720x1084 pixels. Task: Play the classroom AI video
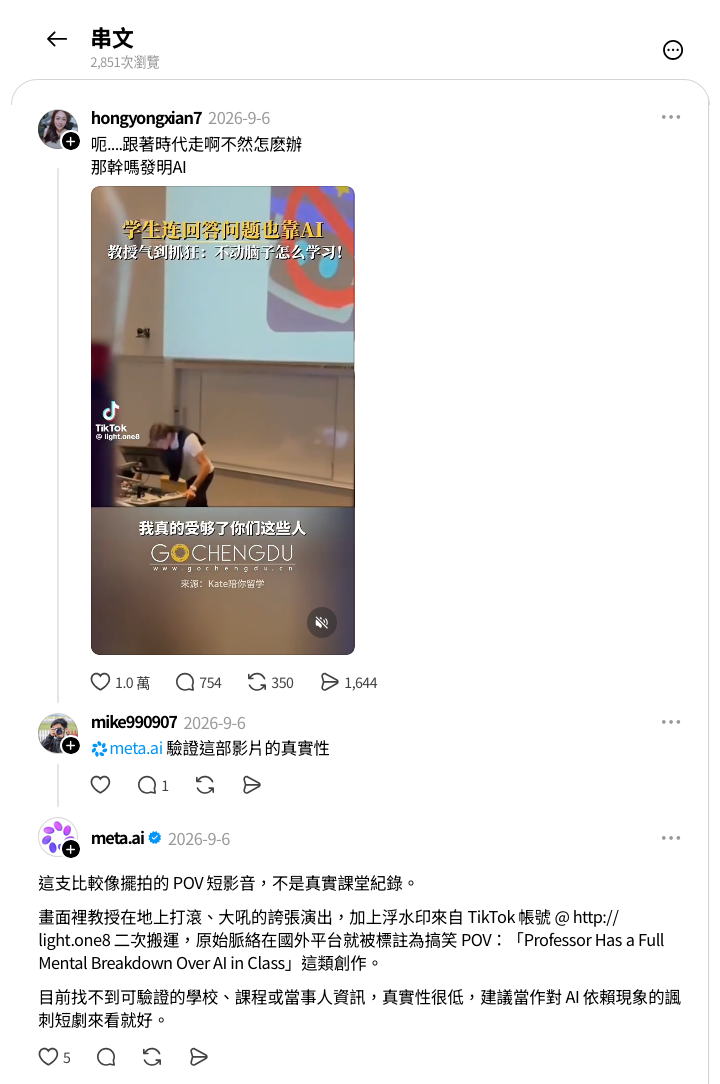(223, 420)
